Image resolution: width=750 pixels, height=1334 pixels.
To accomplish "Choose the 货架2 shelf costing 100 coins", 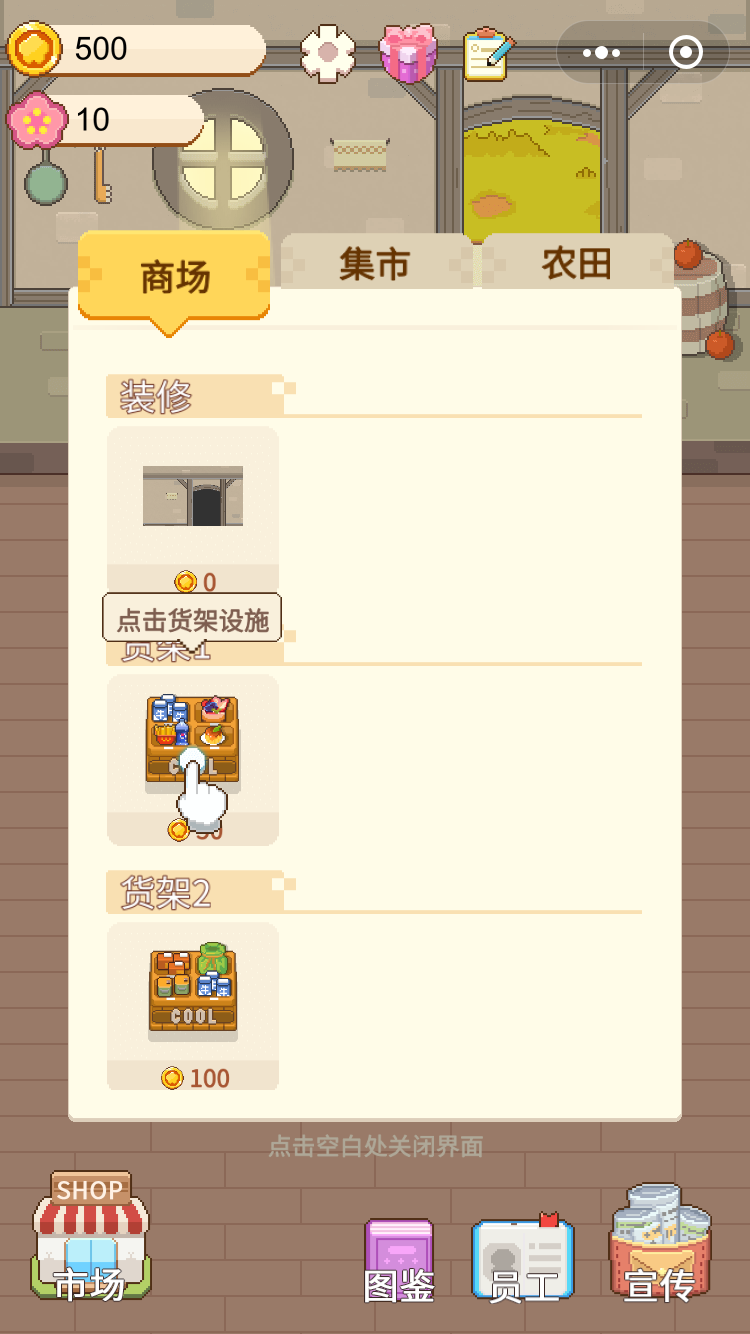I will click(193, 1006).
